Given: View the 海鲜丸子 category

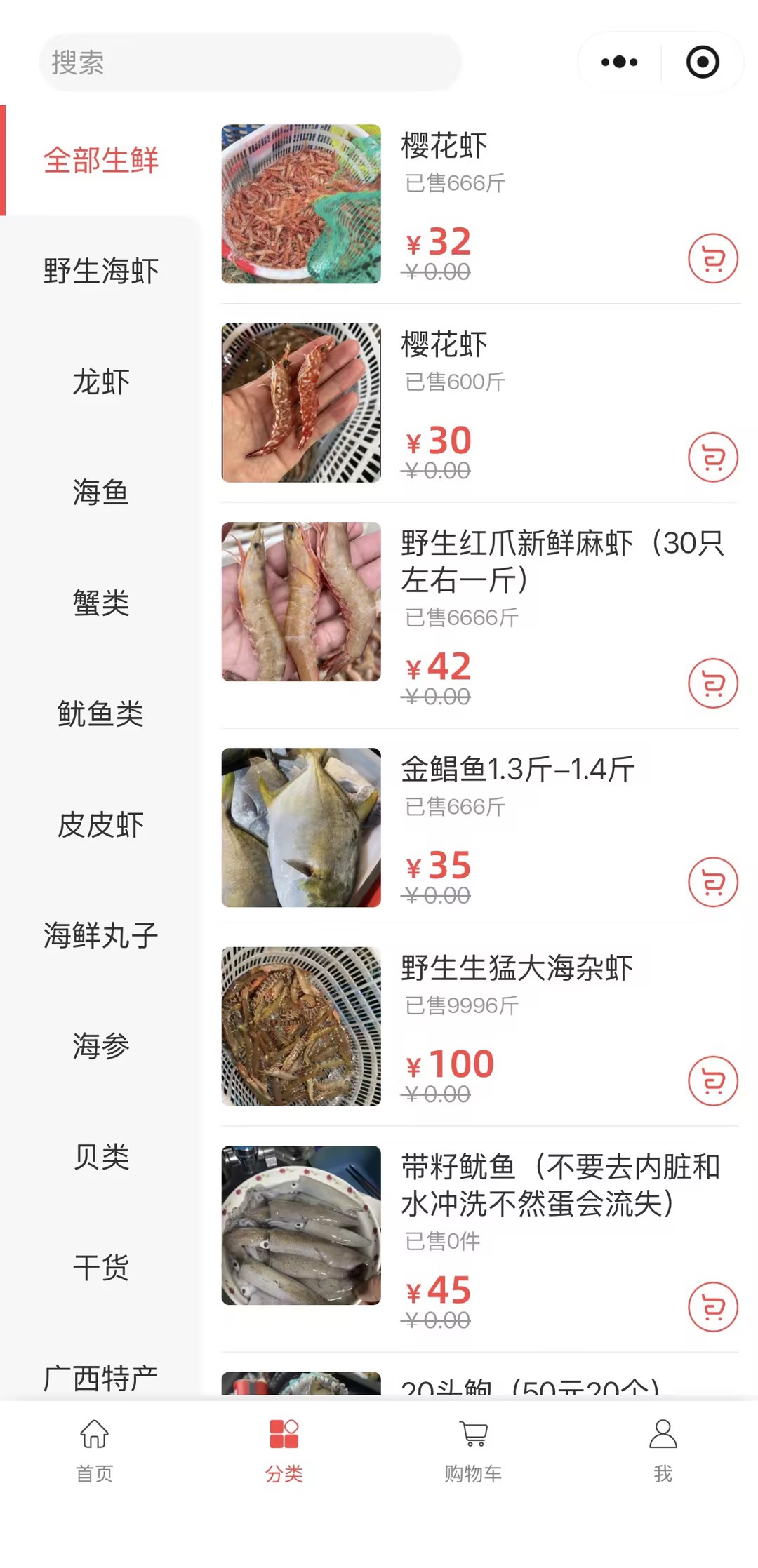Looking at the screenshot, I should point(101,936).
